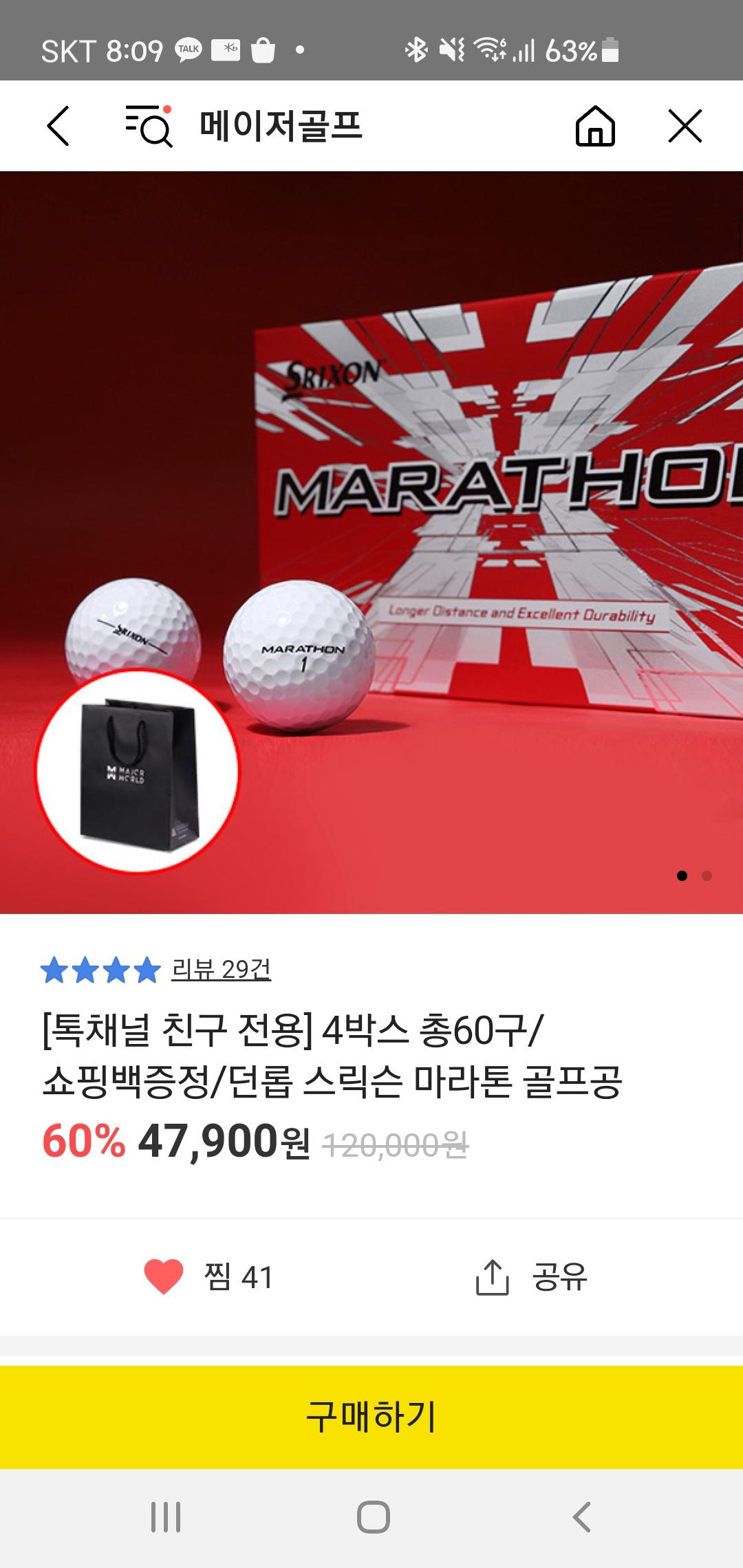Open recent apps from navigation bar
This screenshot has width=743, height=1568.
click(x=166, y=1516)
